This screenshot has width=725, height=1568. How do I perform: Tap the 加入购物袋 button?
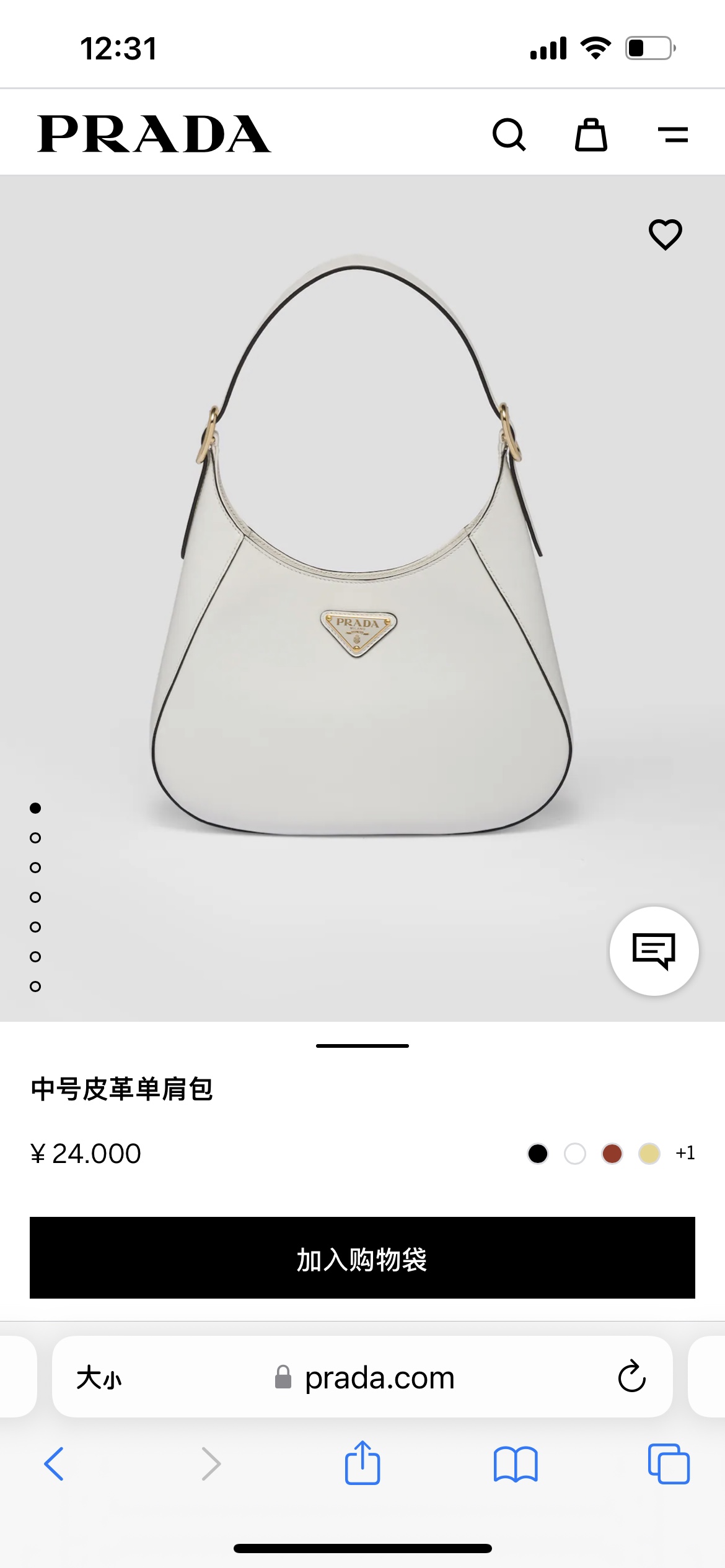[x=362, y=1258]
